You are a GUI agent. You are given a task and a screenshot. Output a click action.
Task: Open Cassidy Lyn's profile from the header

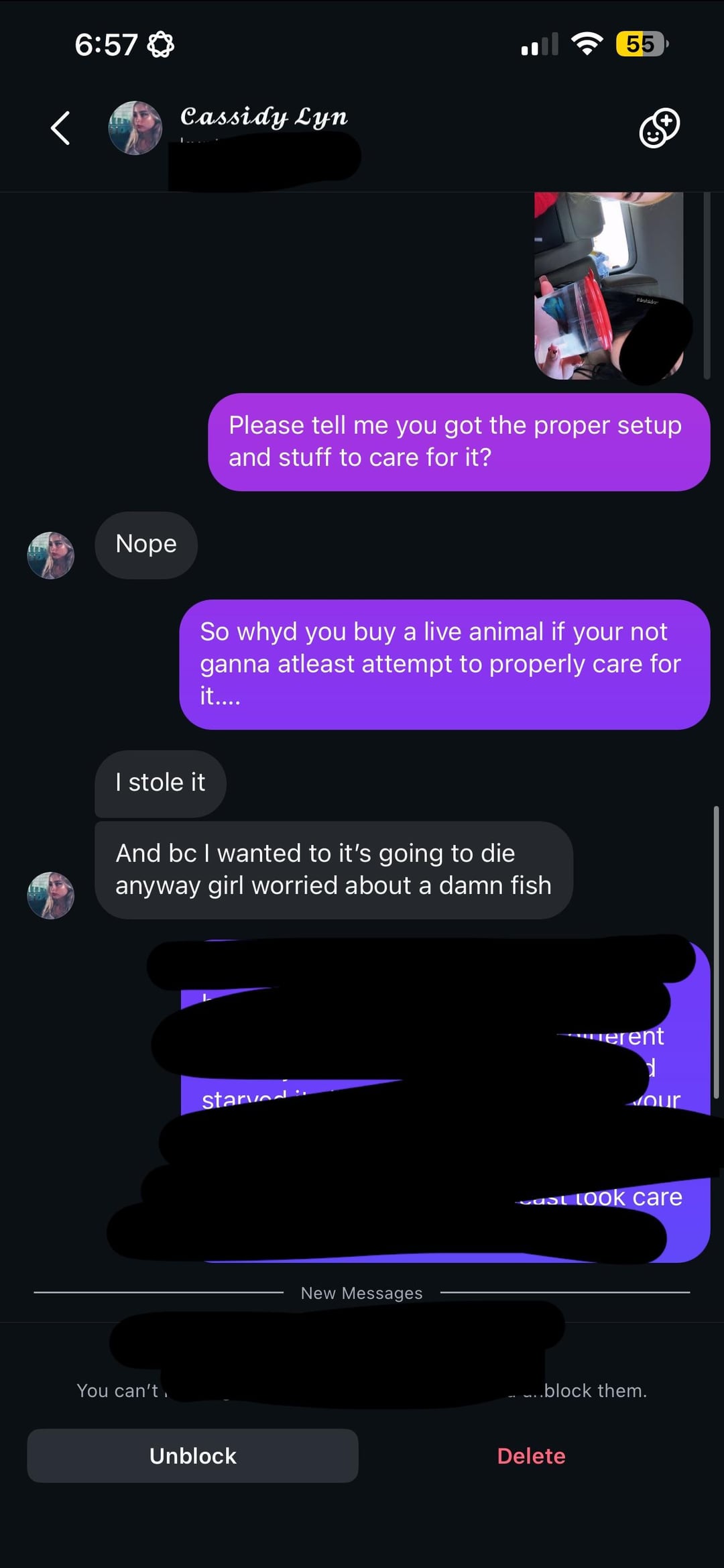coord(263,117)
